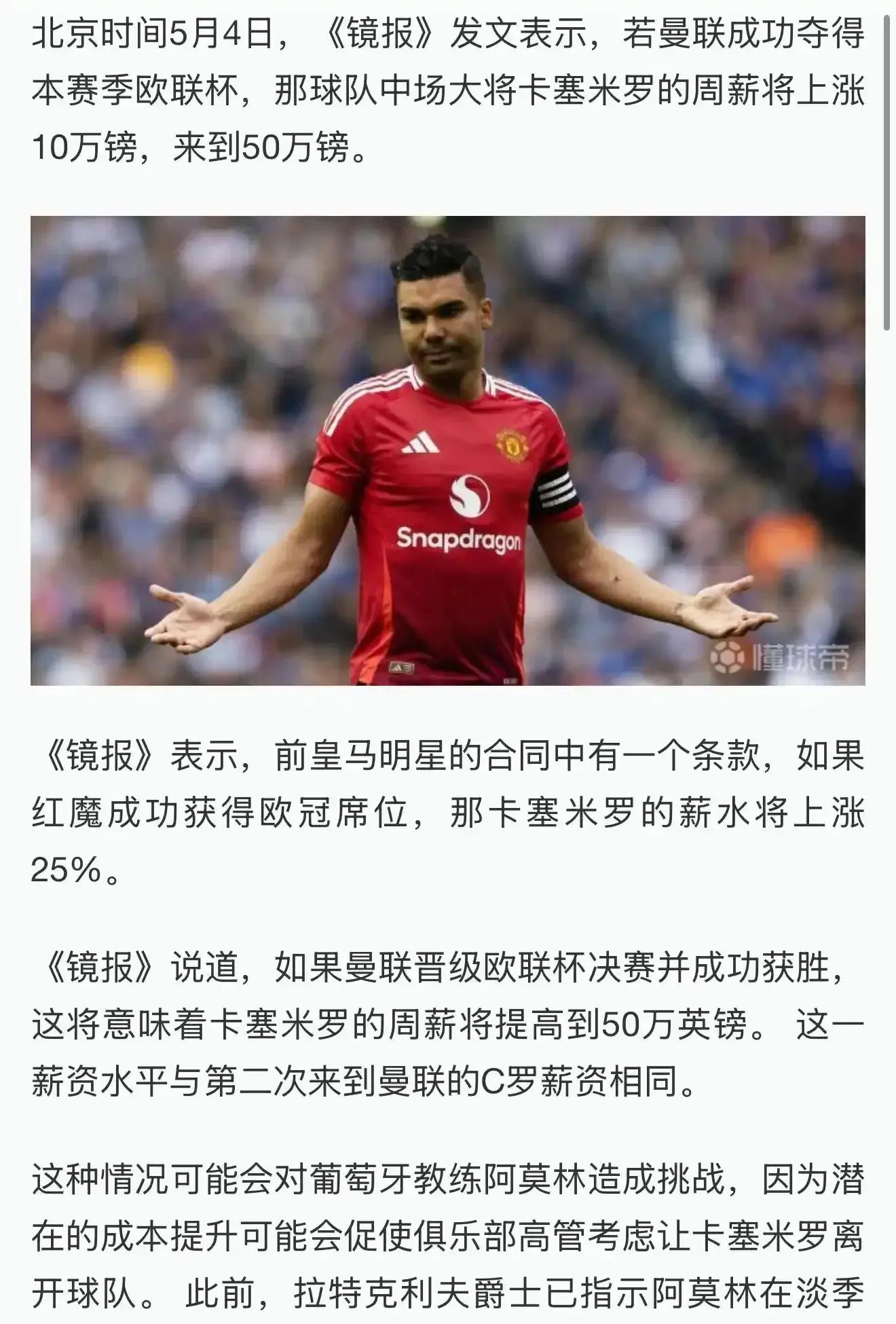The height and width of the screenshot is (1324, 896).
Task: Open the Manchester United player photo
Action: pyautogui.click(x=448, y=450)
